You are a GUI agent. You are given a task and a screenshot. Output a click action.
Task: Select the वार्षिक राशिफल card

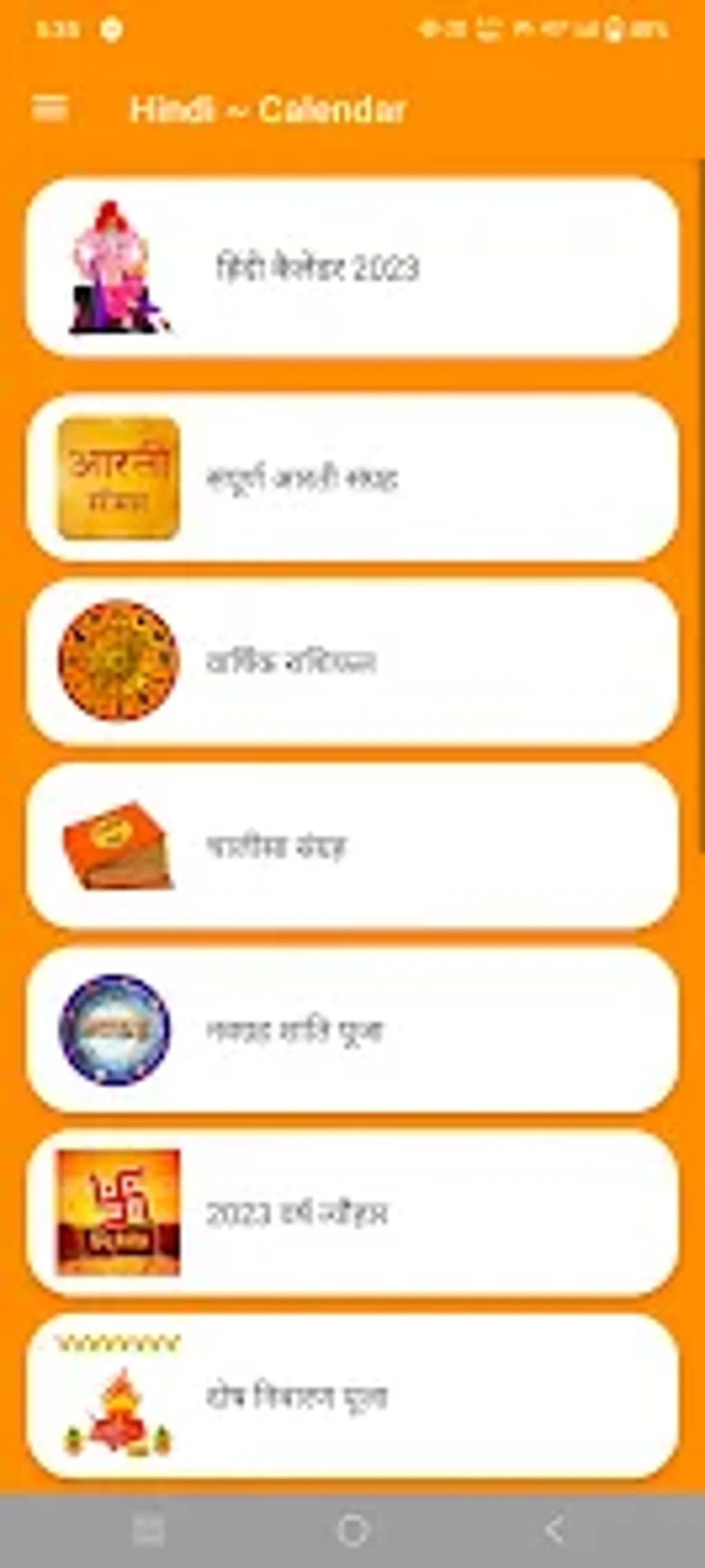(352, 662)
